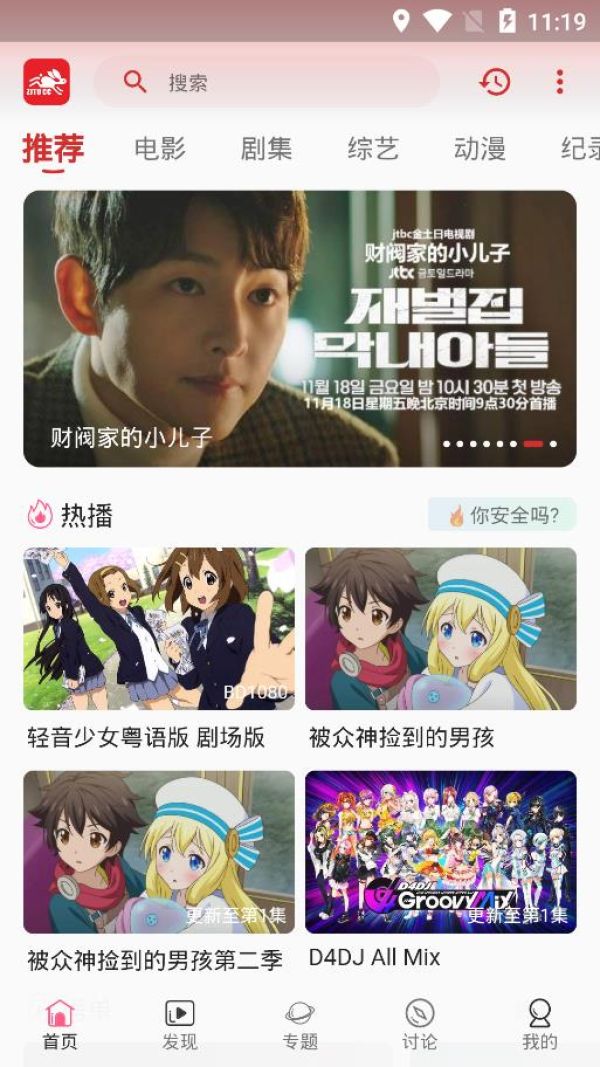The image size is (600, 1067).
Task: Open the three-dot overflow menu
Action: 560,82
